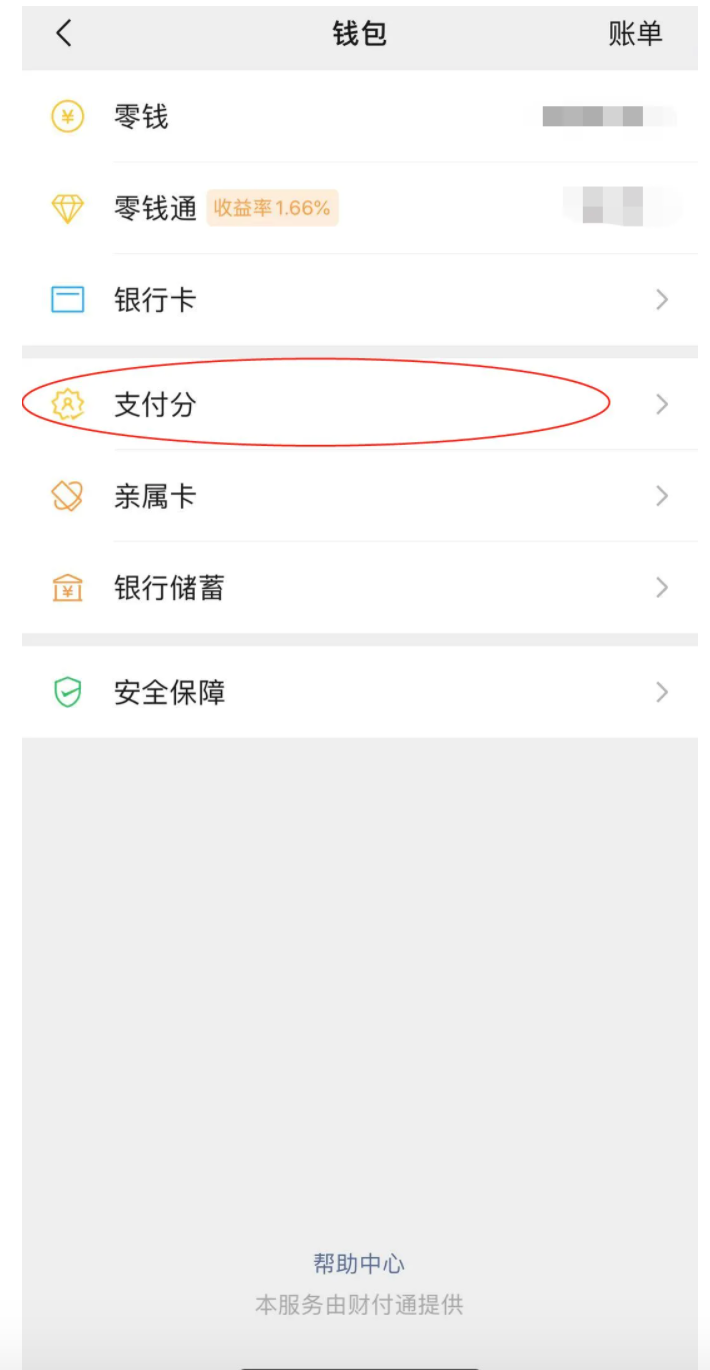This screenshot has height=1370, width=710.
Task: Tap the 帮助中心 link
Action: (x=359, y=1263)
